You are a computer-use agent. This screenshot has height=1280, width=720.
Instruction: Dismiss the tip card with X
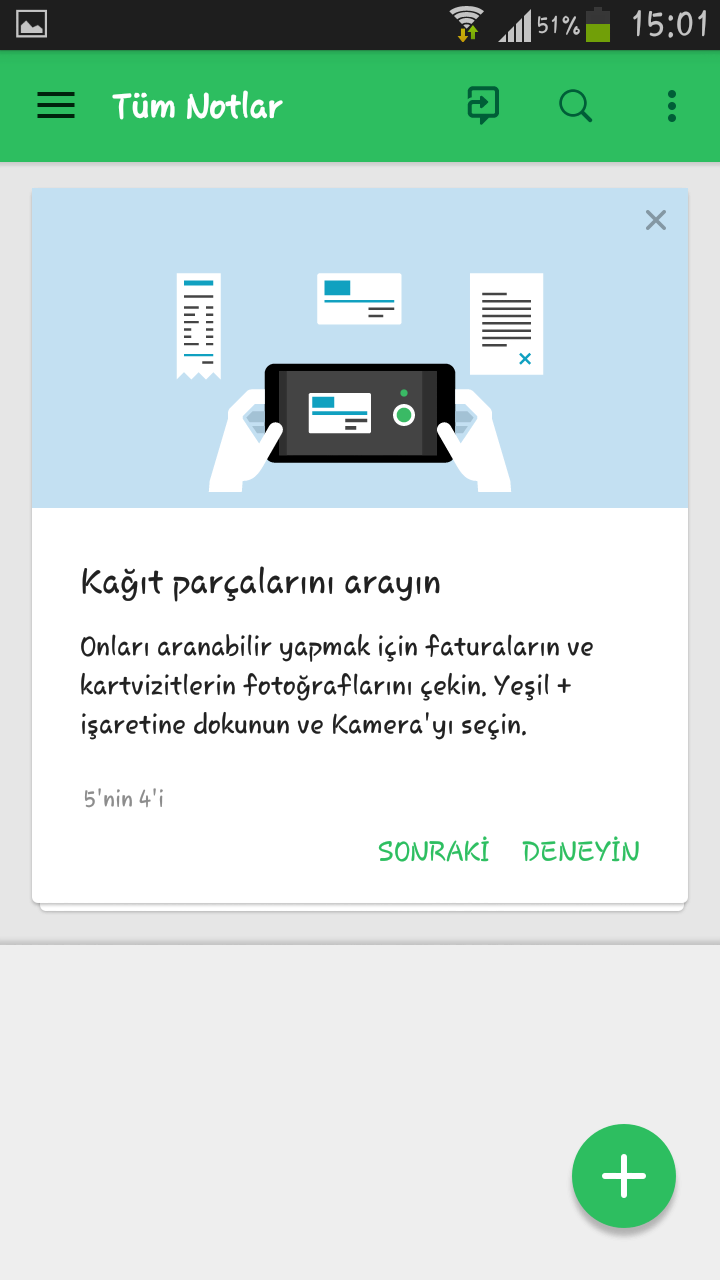(655, 220)
